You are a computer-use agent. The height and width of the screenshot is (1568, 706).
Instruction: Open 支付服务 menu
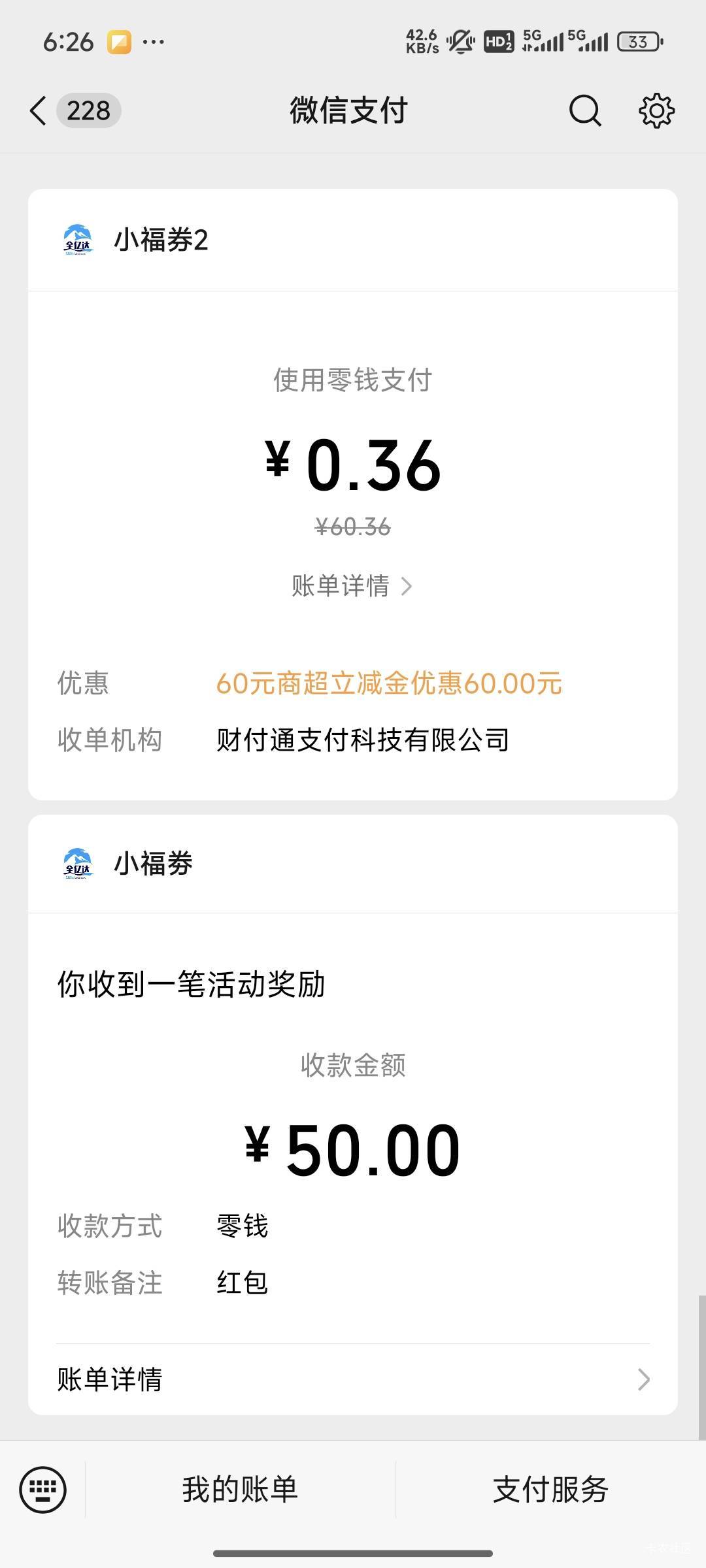551,1490
